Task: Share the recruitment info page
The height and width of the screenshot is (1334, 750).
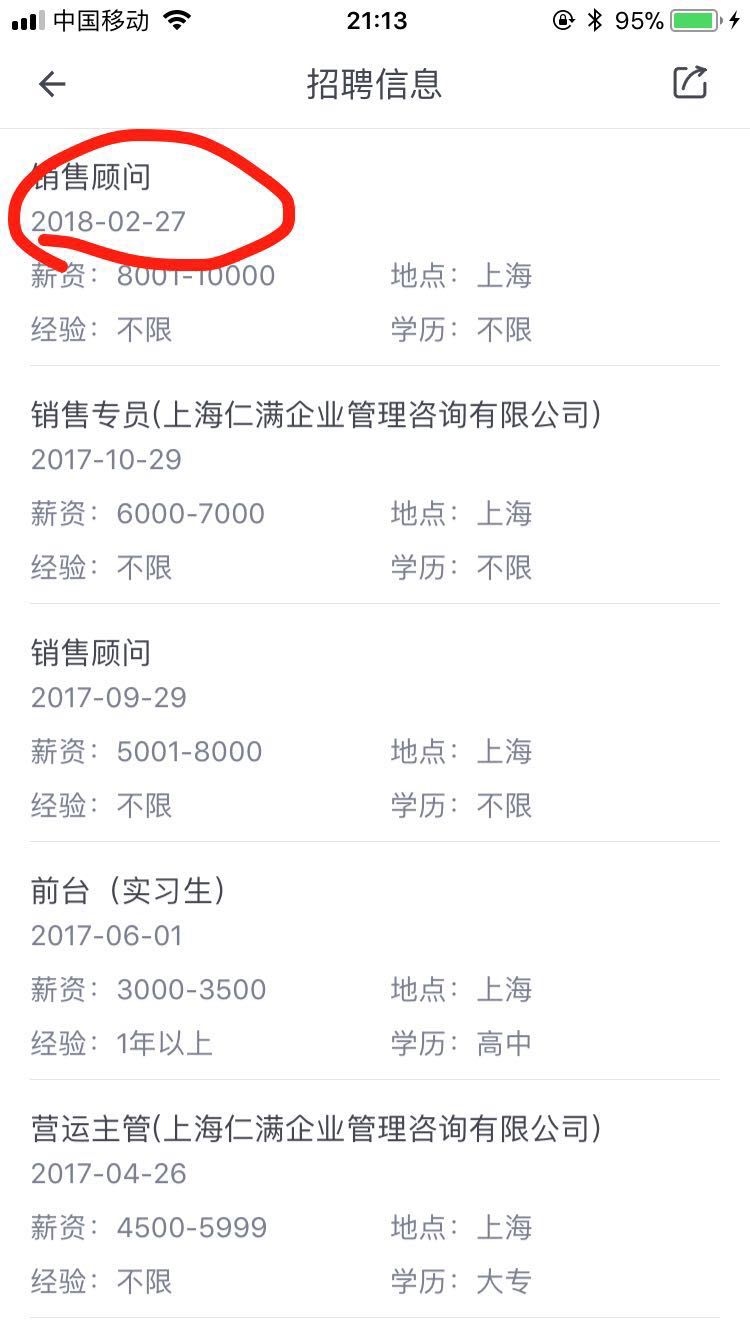Action: coord(690,83)
